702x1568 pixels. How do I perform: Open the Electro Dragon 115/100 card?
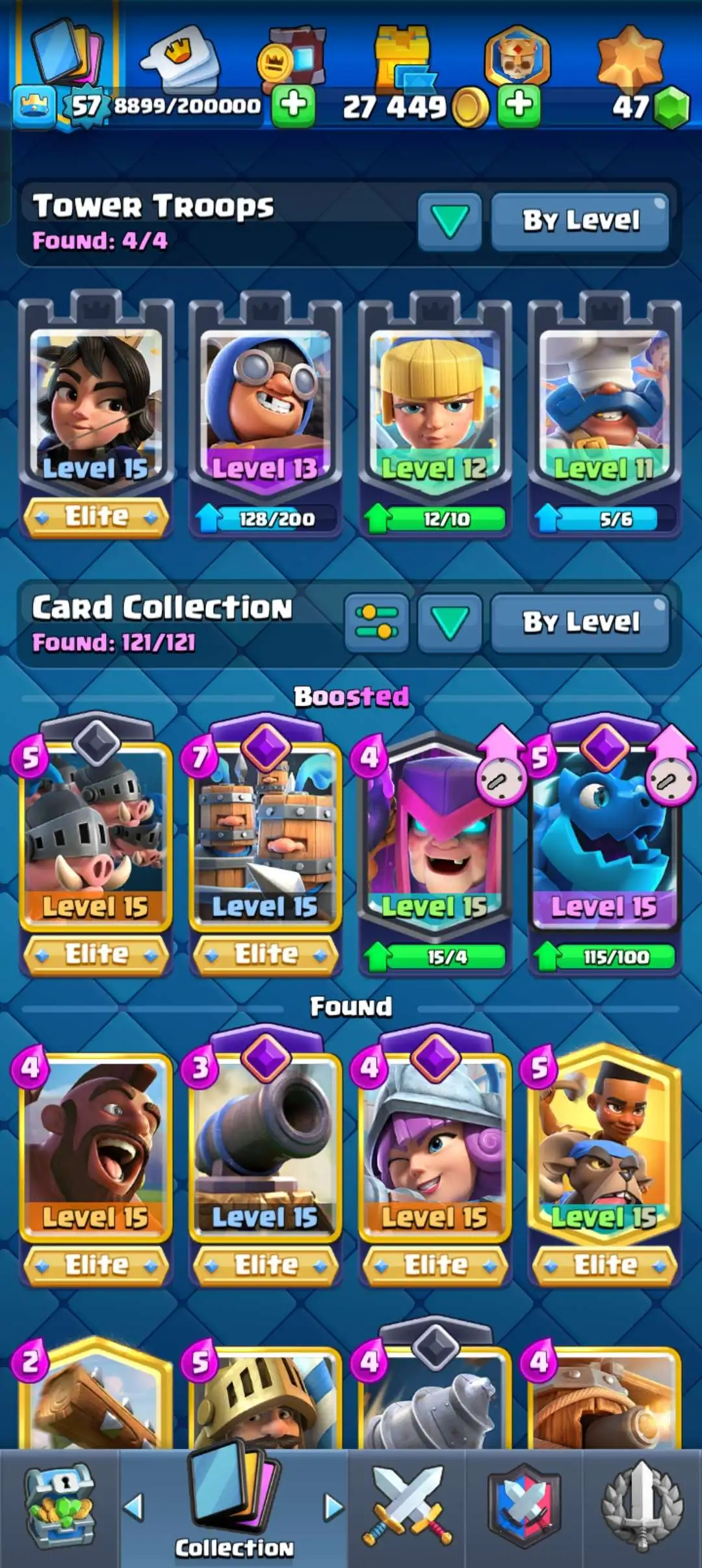(x=604, y=839)
